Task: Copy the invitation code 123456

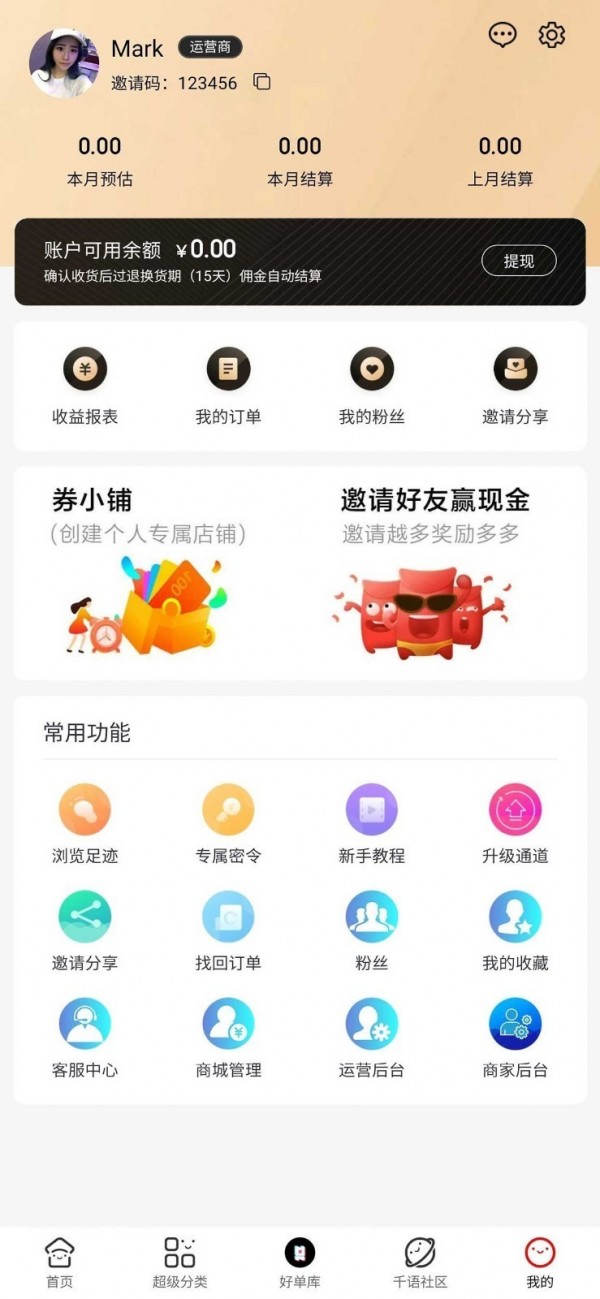Action: pos(262,82)
